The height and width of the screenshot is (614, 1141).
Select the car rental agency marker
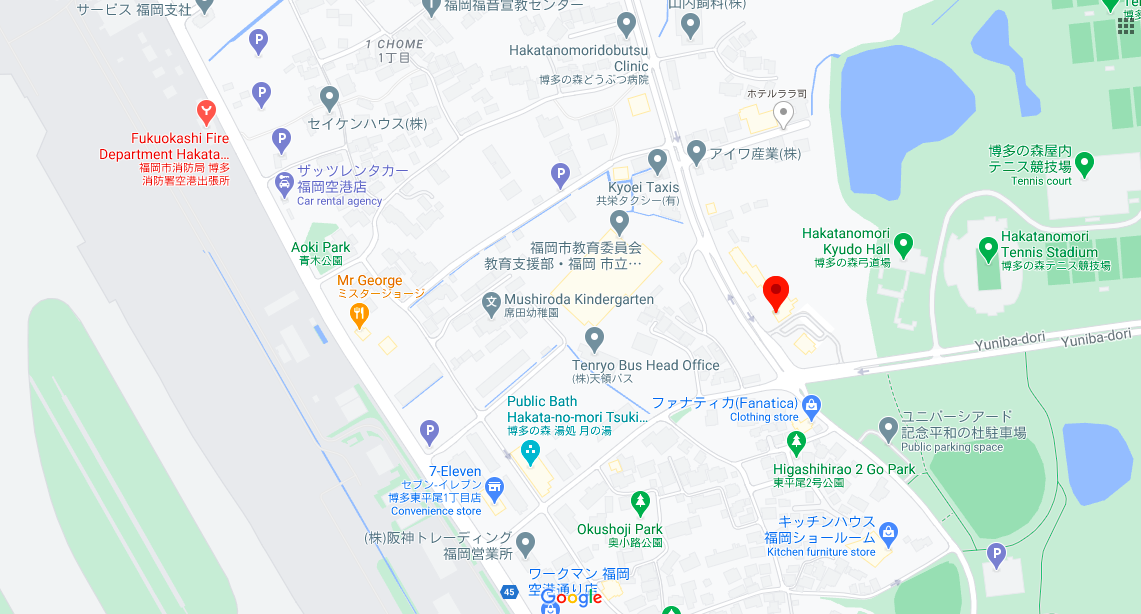point(284,183)
